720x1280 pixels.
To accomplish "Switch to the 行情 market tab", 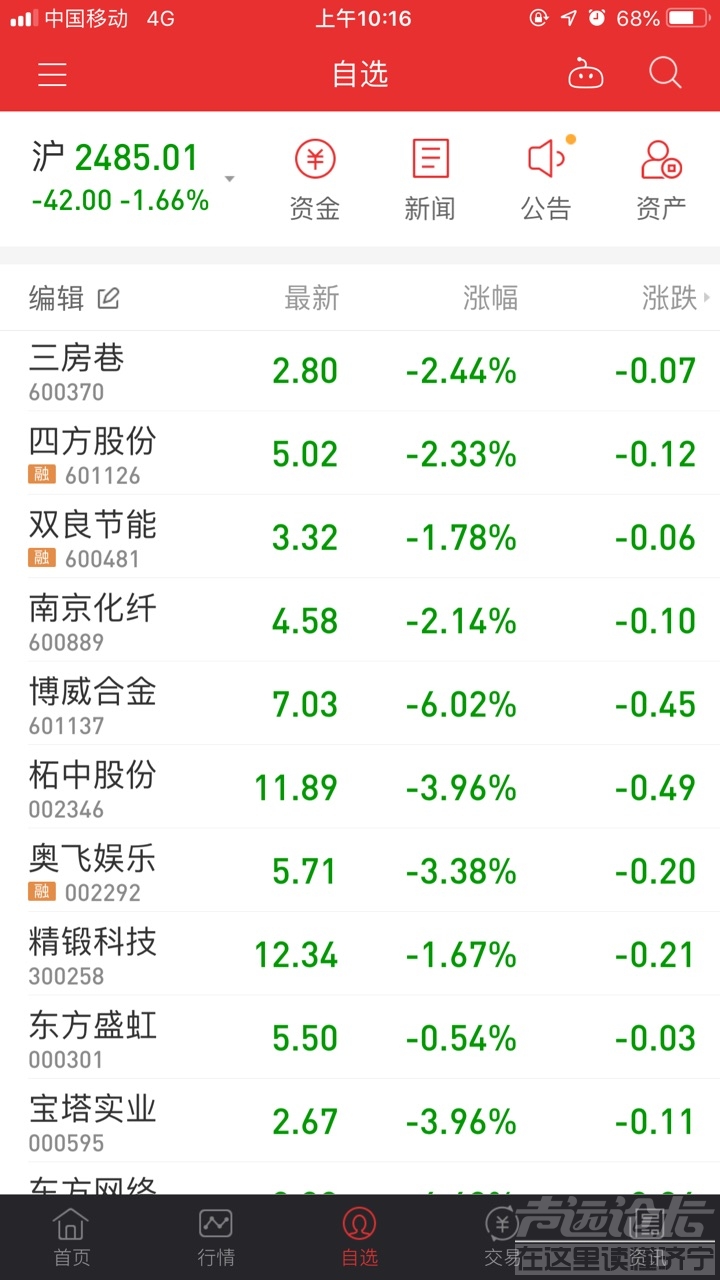I will (216, 1237).
